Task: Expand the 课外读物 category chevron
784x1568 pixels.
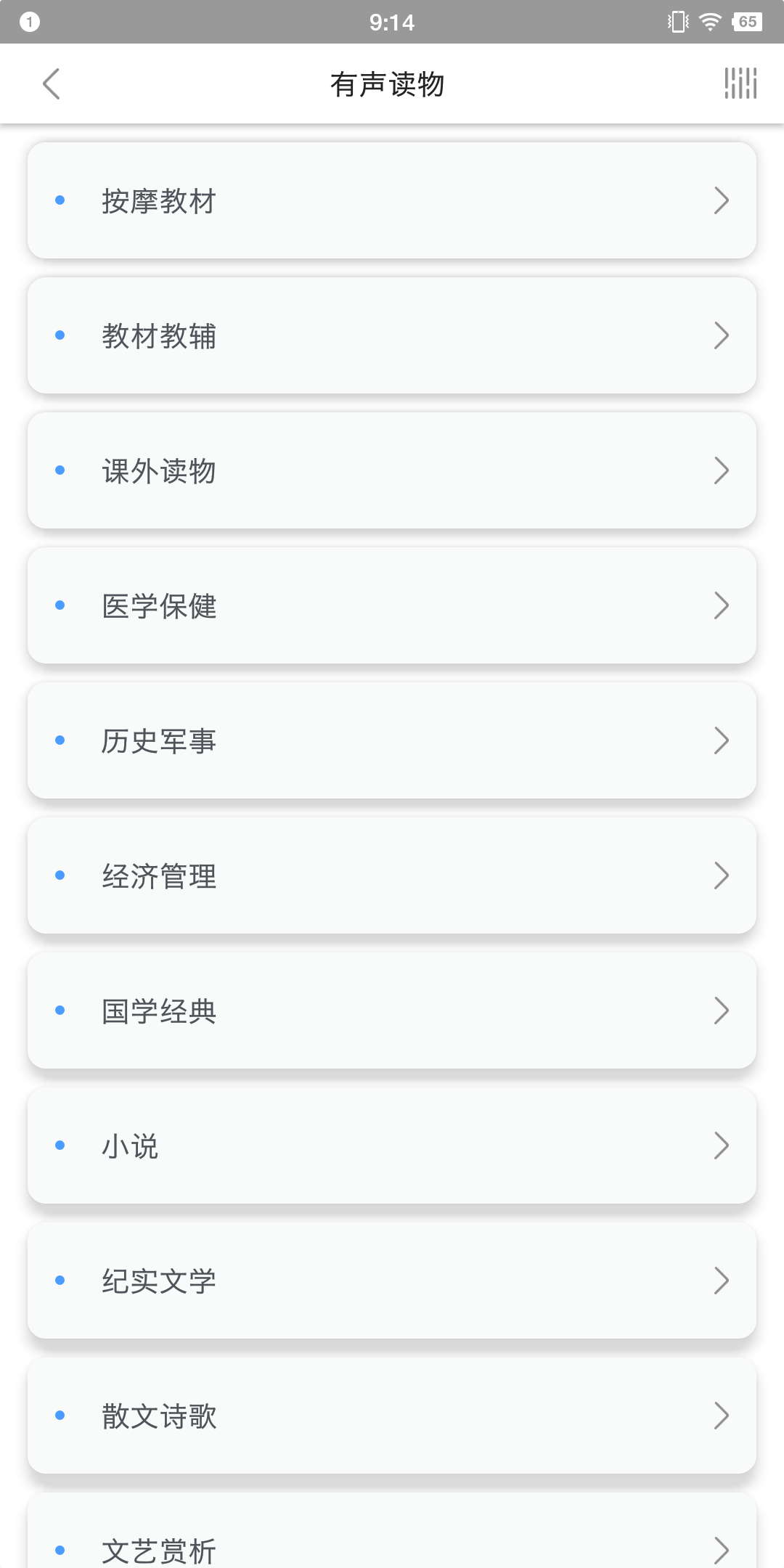Action: (x=721, y=470)
